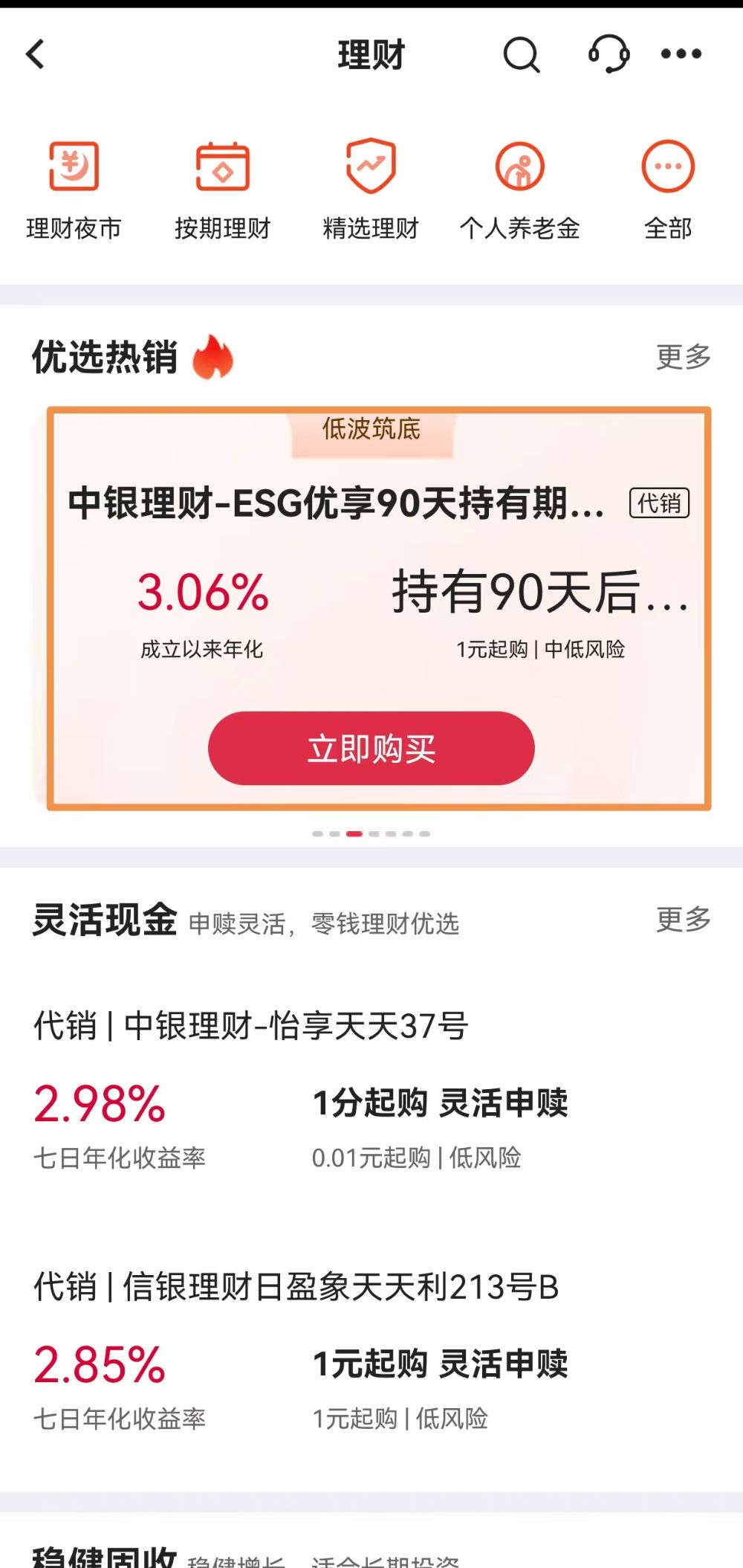The image size is (743, 1568).
Task: Open 中银理财-怡享天天37号 product
Action: click(x=251, y=1026)
